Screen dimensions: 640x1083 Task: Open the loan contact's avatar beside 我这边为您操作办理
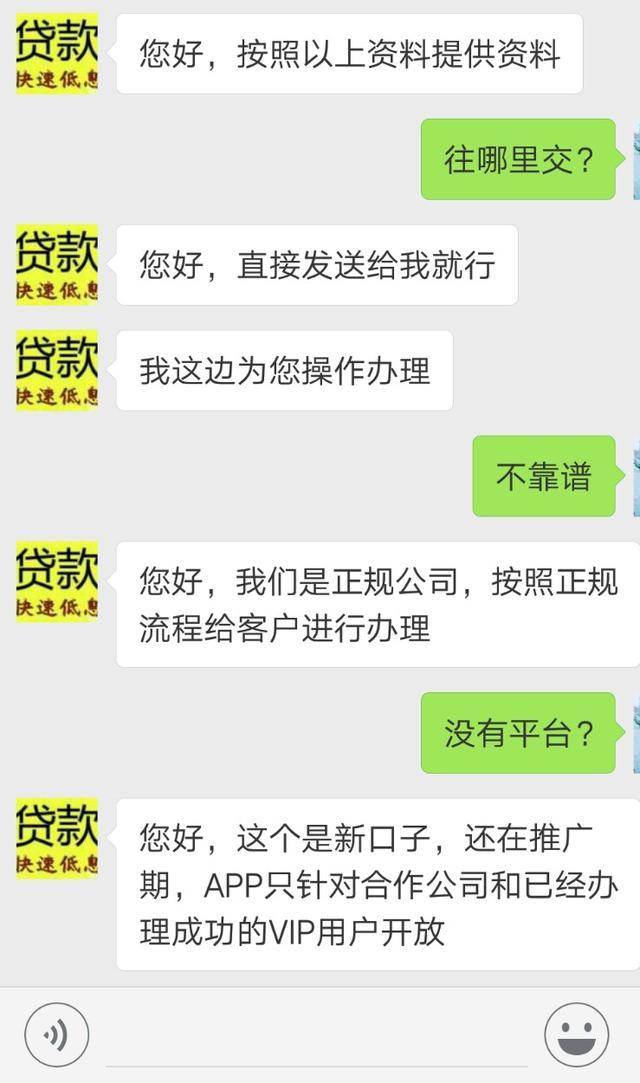[x=56, y=370]
